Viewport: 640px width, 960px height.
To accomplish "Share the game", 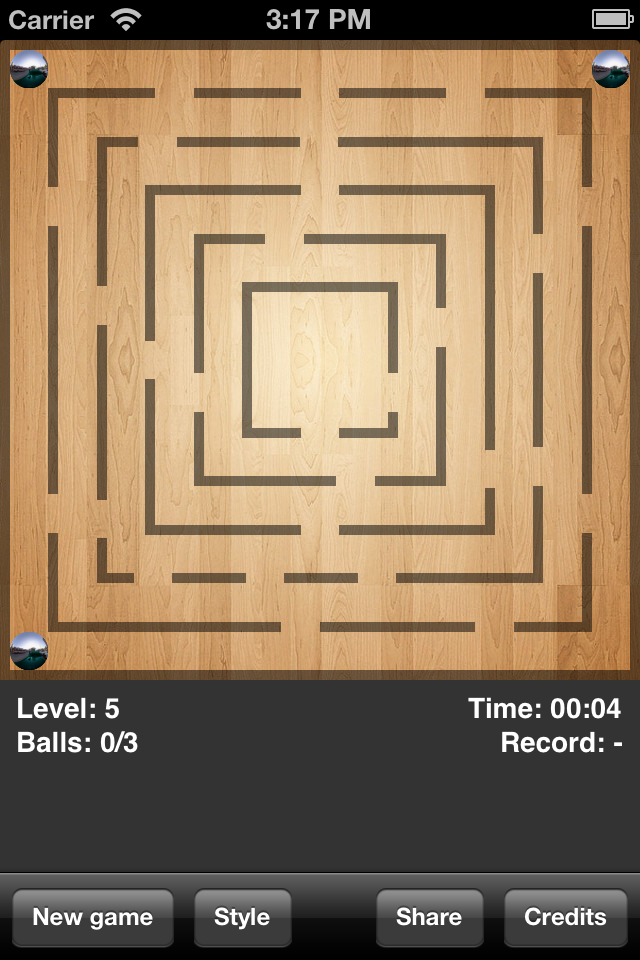I will (x=429, y=917).
